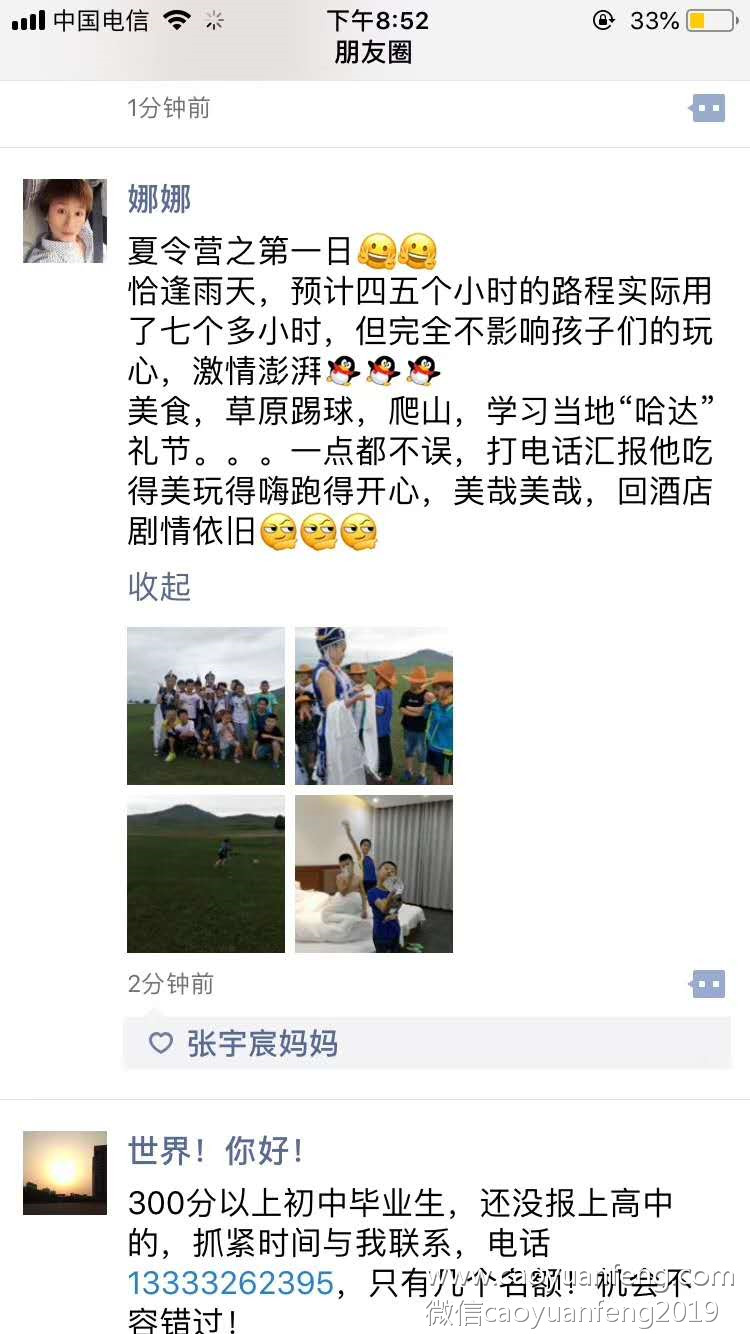Open the comment menu on the 1分钟前 post
Image resolution: width=750 pixels, height=1334 pixels.
[708, 108]
